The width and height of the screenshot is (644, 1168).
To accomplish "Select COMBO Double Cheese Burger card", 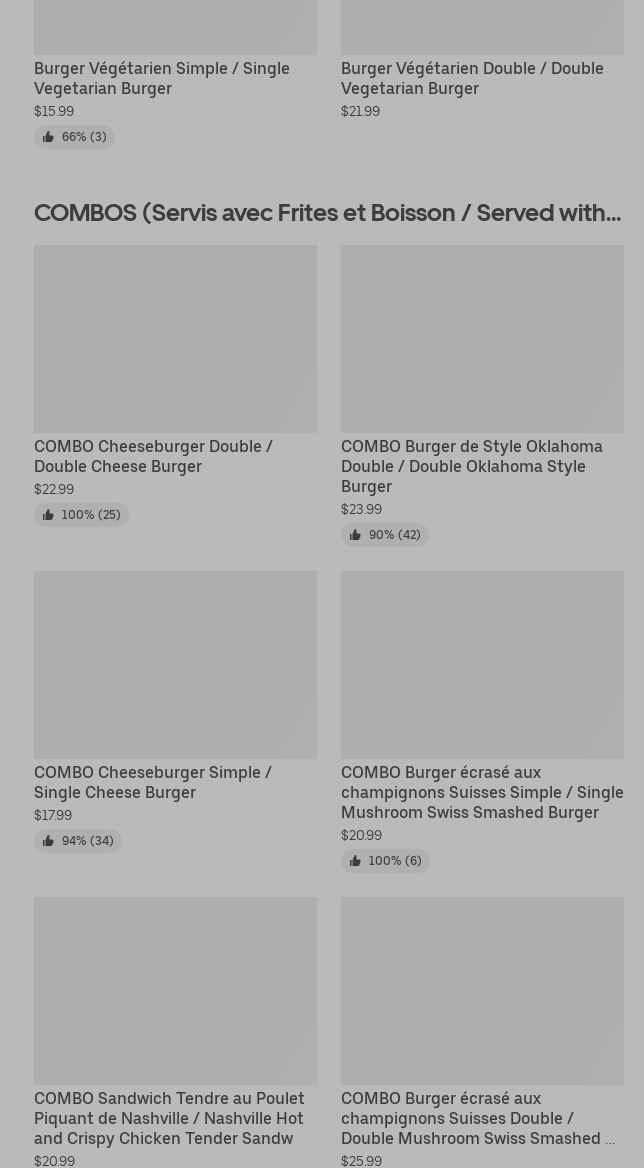I will (x=175, y=386).
